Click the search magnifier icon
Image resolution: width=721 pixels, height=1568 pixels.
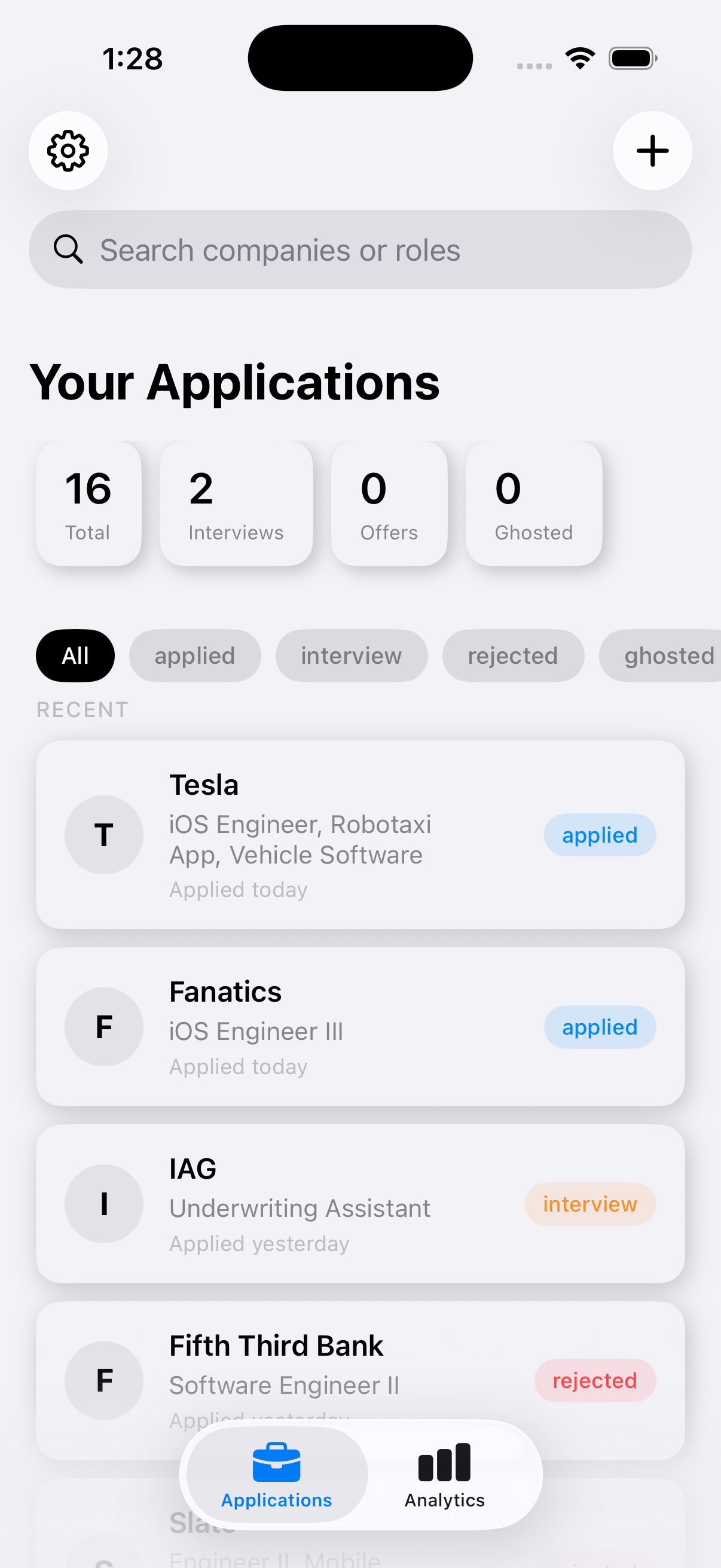tap(68, 249)
